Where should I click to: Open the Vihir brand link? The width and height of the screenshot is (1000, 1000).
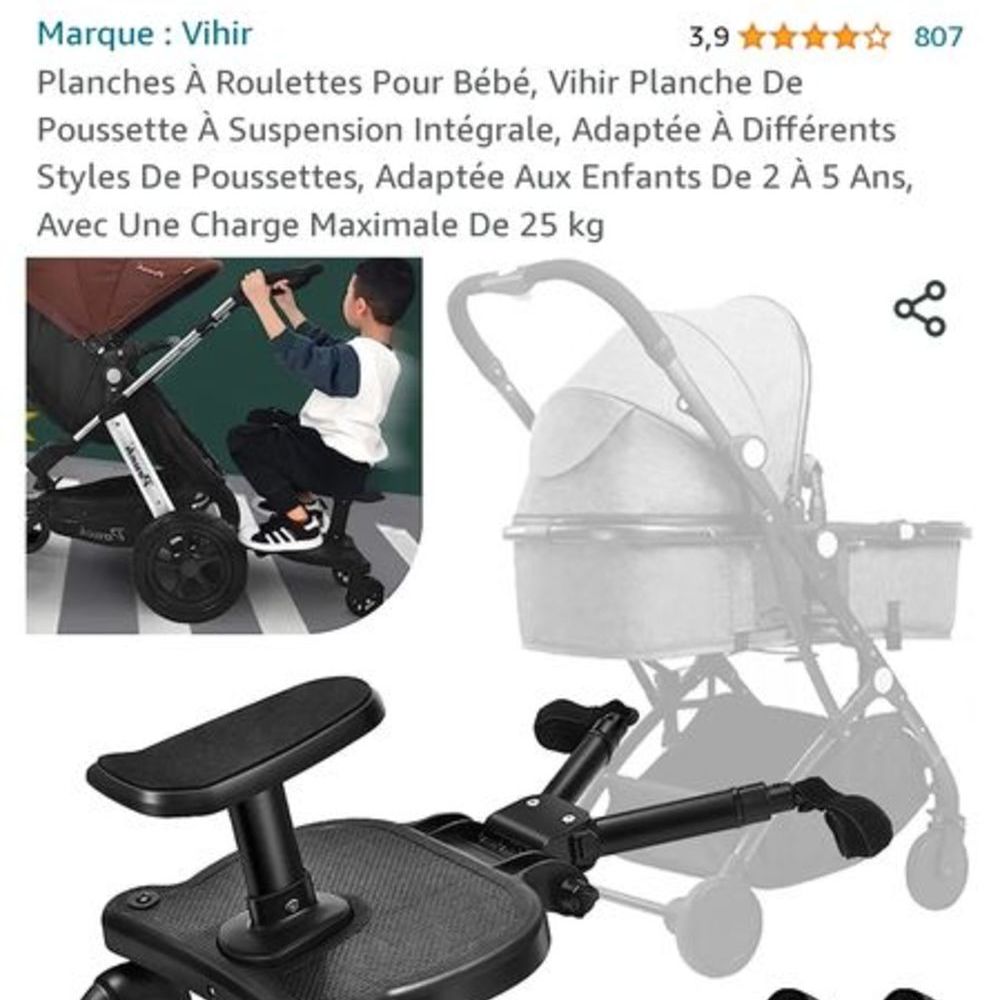point(144,34)
